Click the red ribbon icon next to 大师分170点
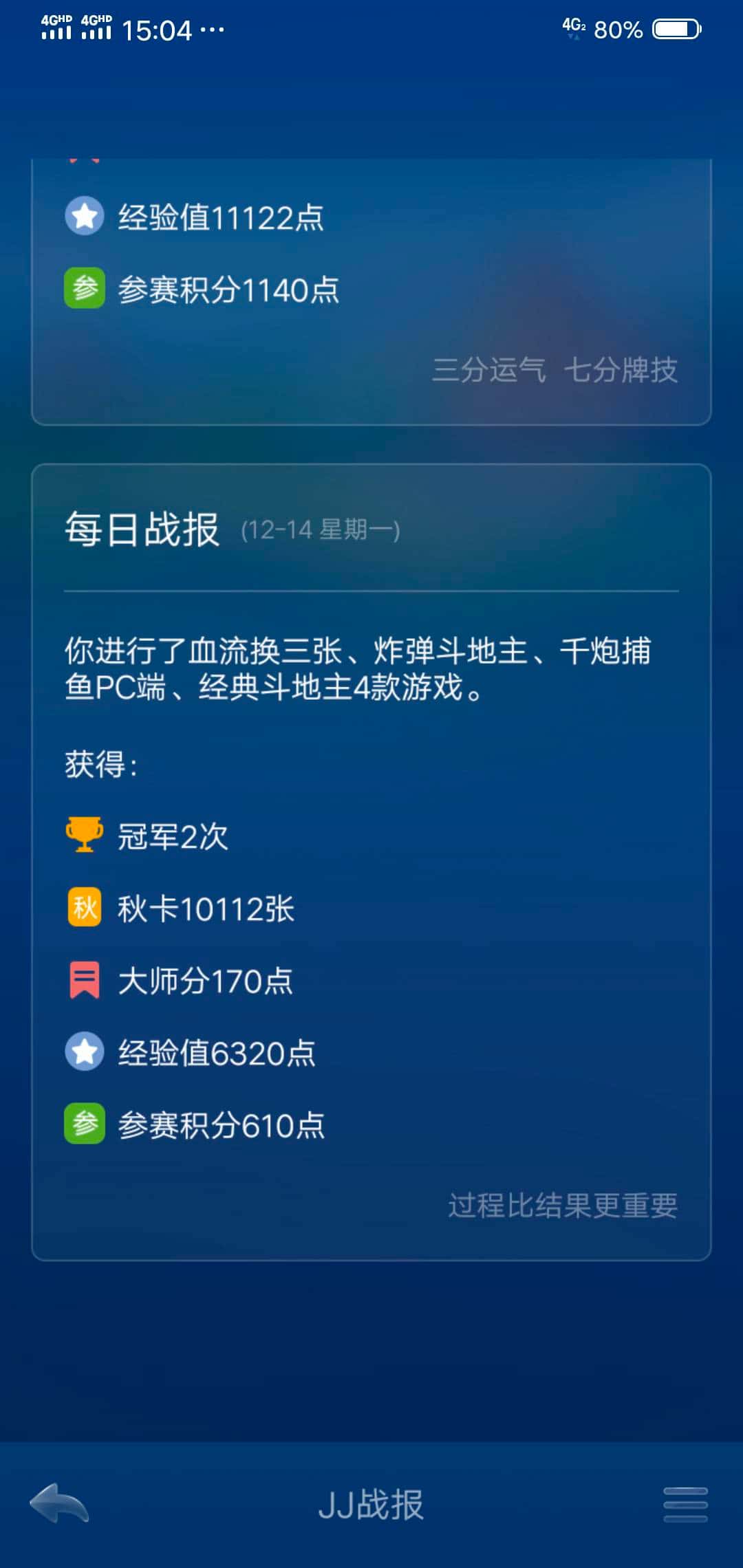The width and height of the screenshot is (743, 1568). point(84,979)
